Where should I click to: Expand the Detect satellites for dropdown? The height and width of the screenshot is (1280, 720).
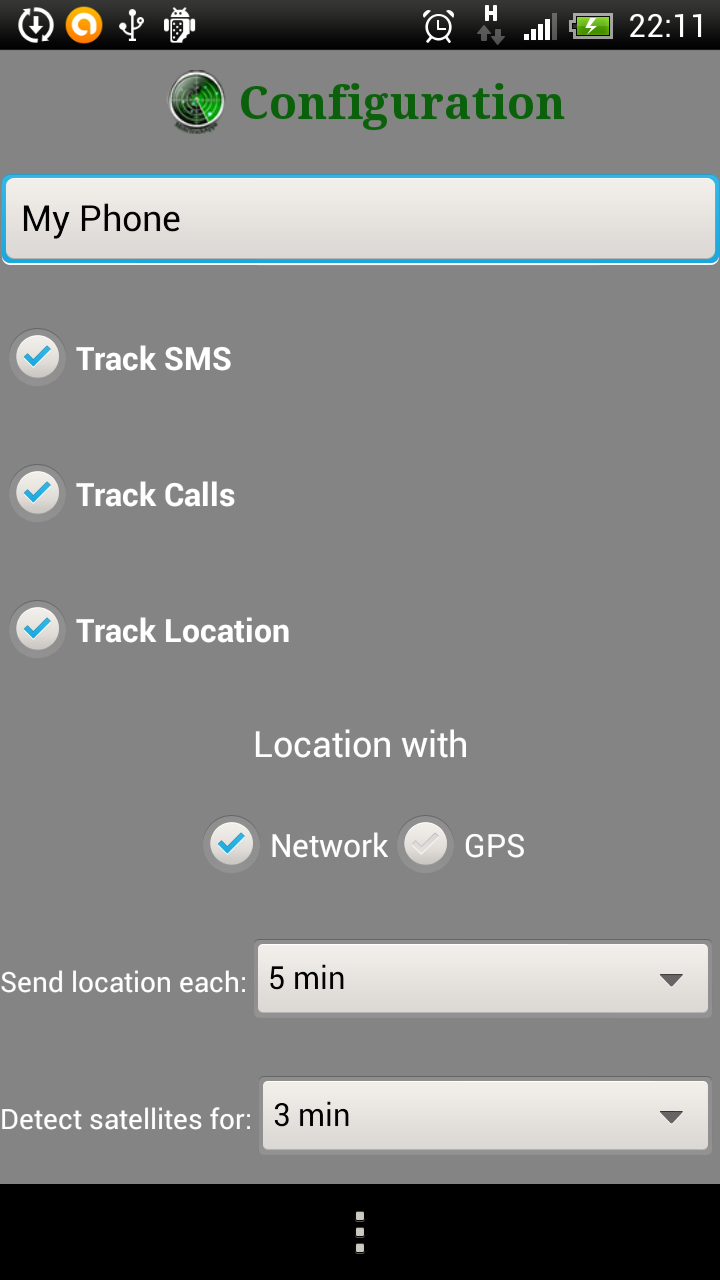(x=486, y=1116)
